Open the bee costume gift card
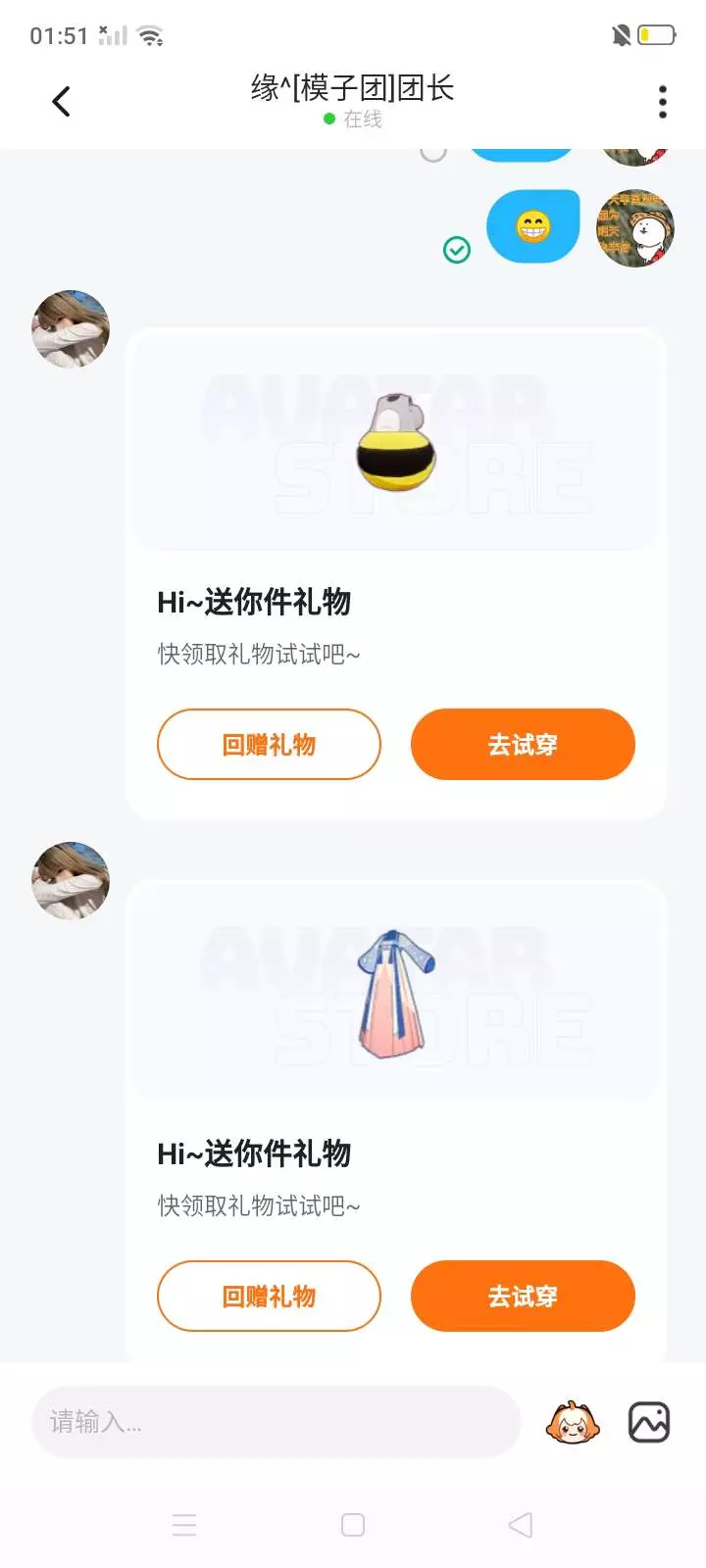Viewport: 706px width, 1568px height. click(396, 440)
